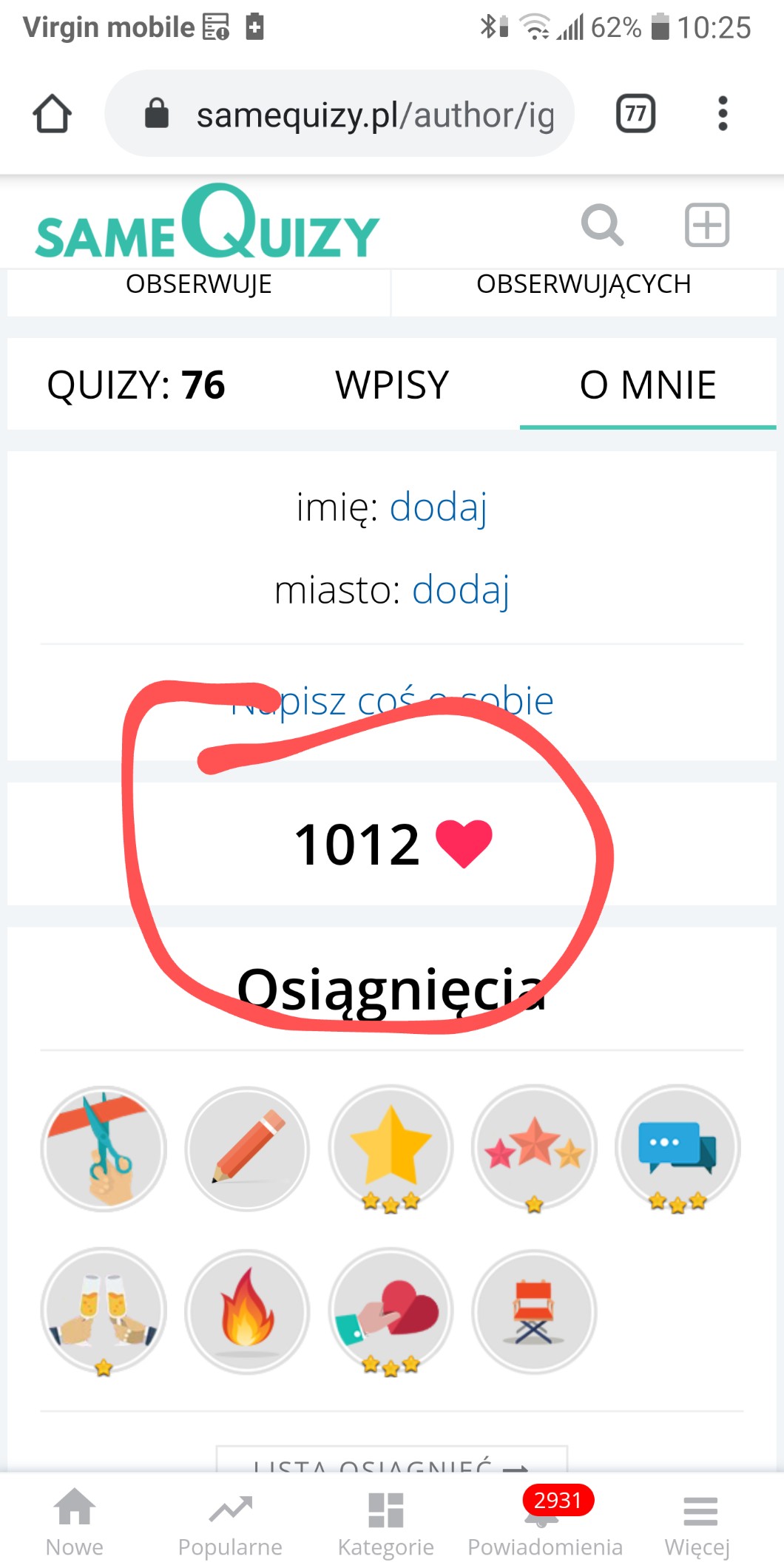The width and height of the screenshot is (784, 1568).
Task: Open the Więcej menu
Action: [697, 1522]
